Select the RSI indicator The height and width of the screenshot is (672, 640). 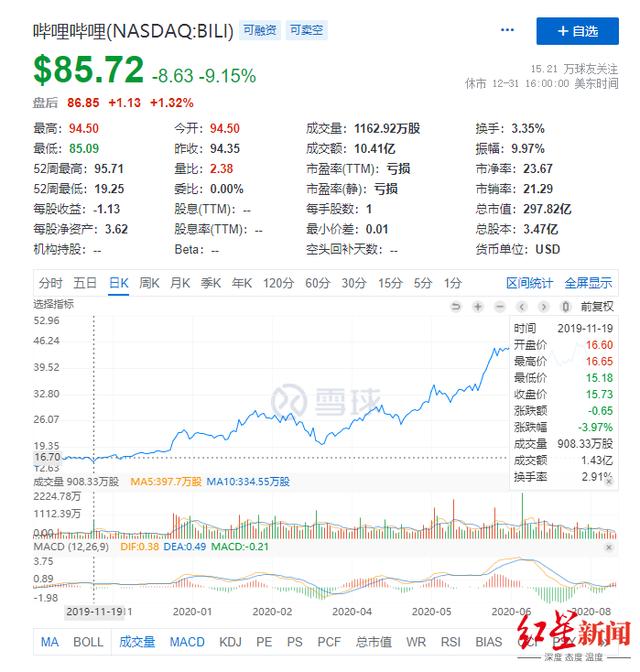[450, 642]
